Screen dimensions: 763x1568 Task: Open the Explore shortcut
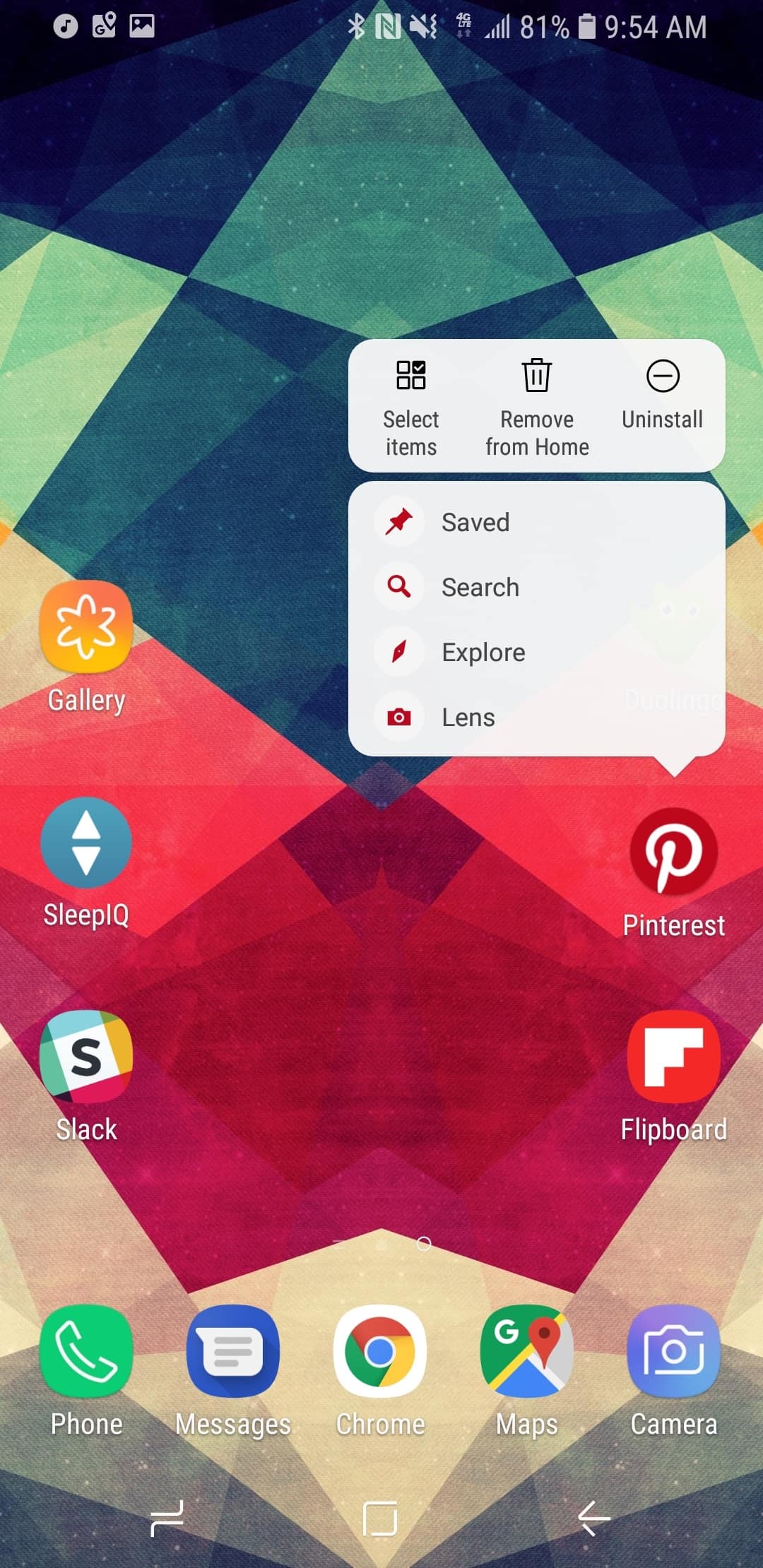[537, 652]
